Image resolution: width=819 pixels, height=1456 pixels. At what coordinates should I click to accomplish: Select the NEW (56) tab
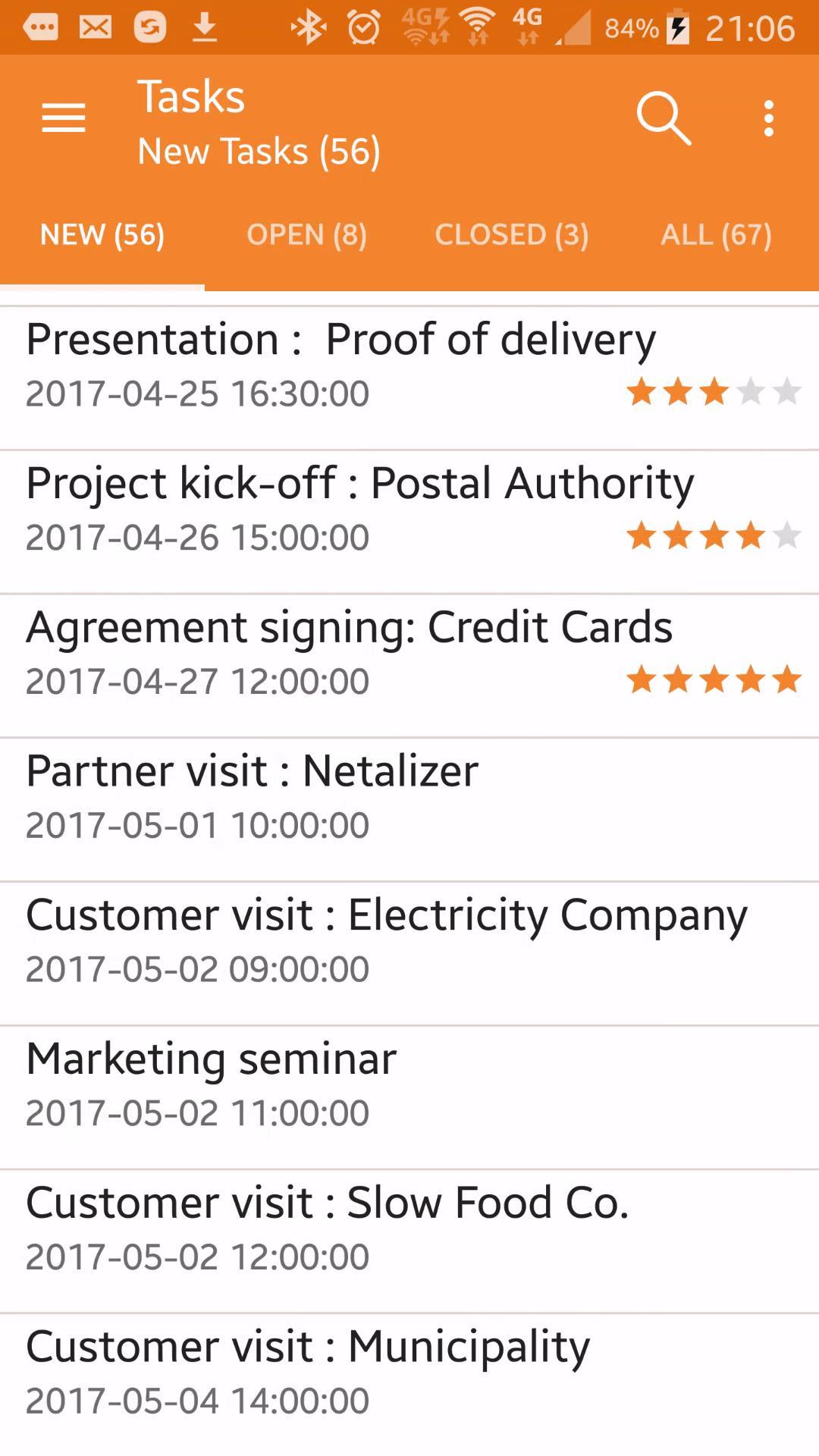click(102, 234)
